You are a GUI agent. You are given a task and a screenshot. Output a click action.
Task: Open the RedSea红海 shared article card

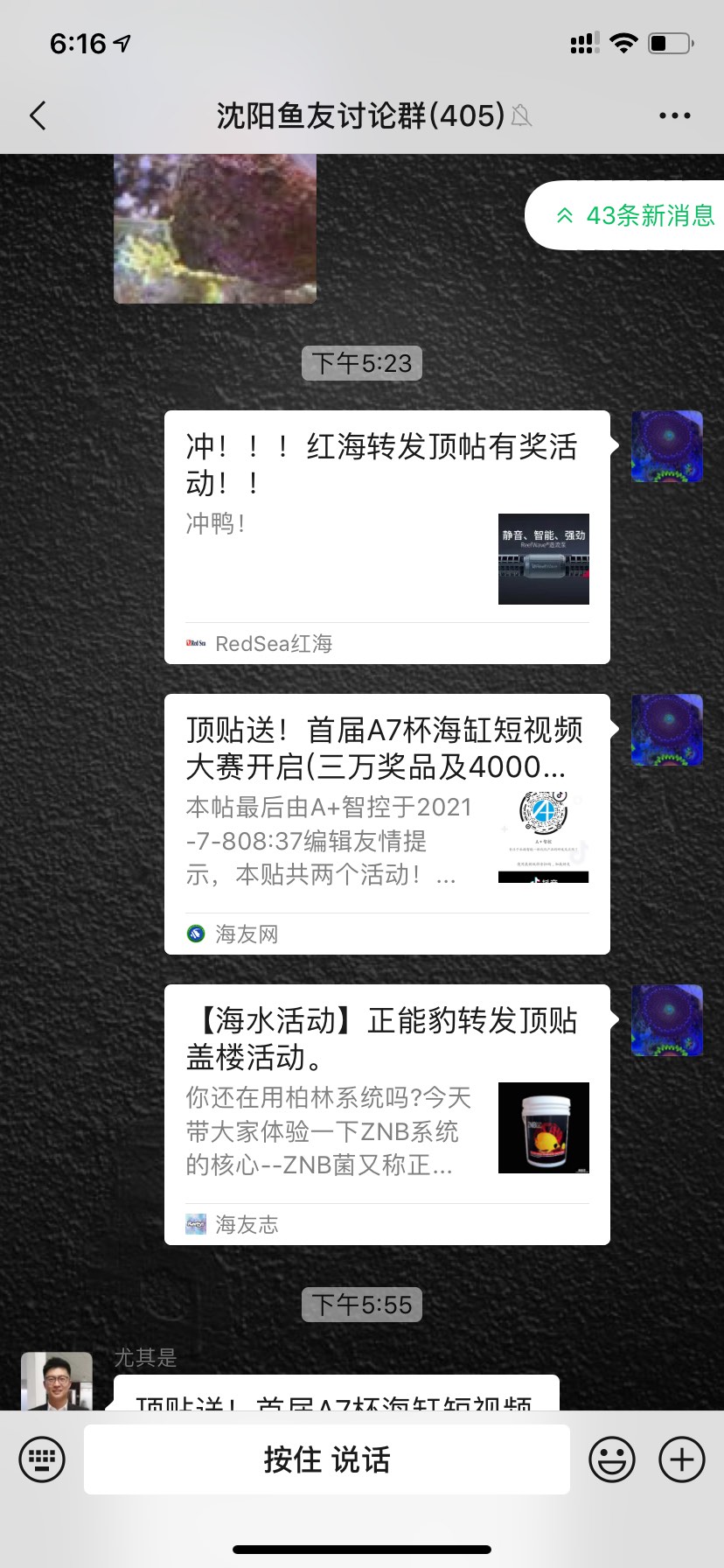tap(386, 536)
